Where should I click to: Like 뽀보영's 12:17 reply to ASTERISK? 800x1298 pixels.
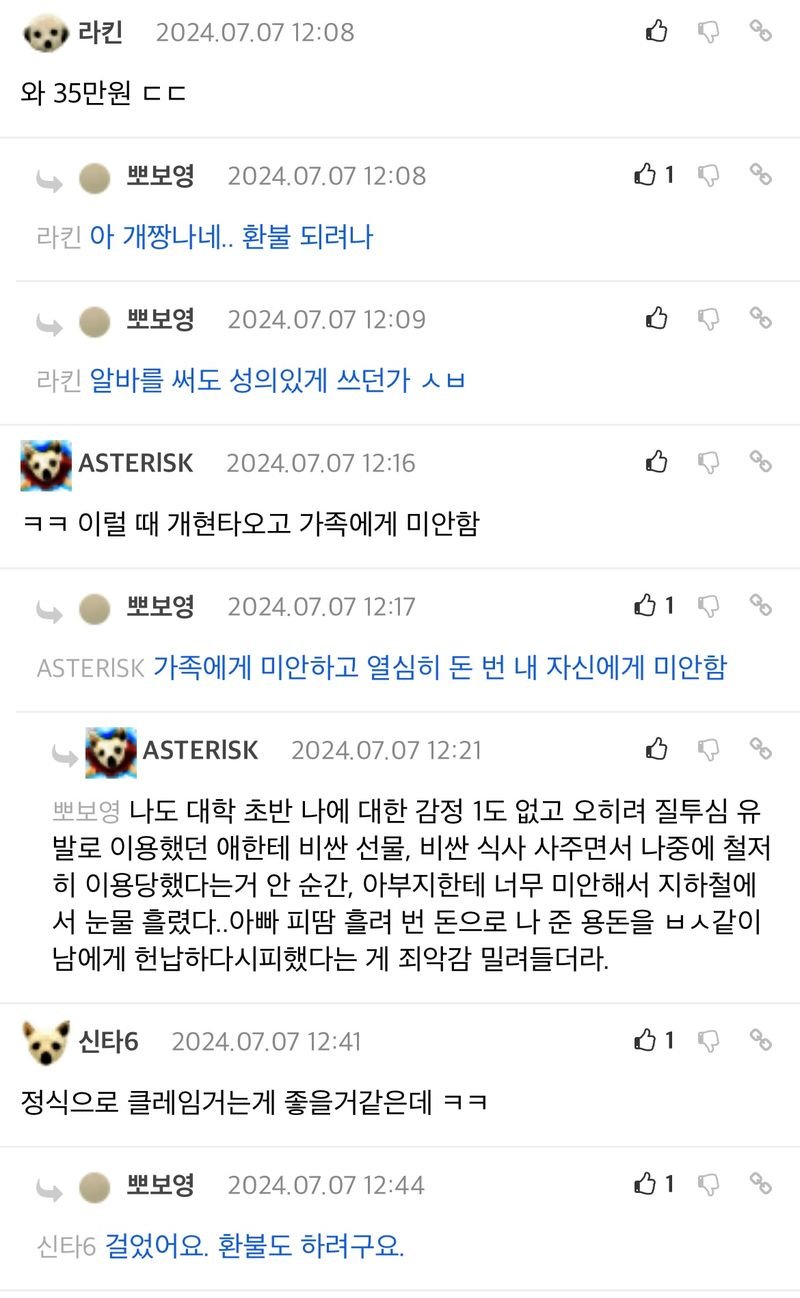coord(646,606)
